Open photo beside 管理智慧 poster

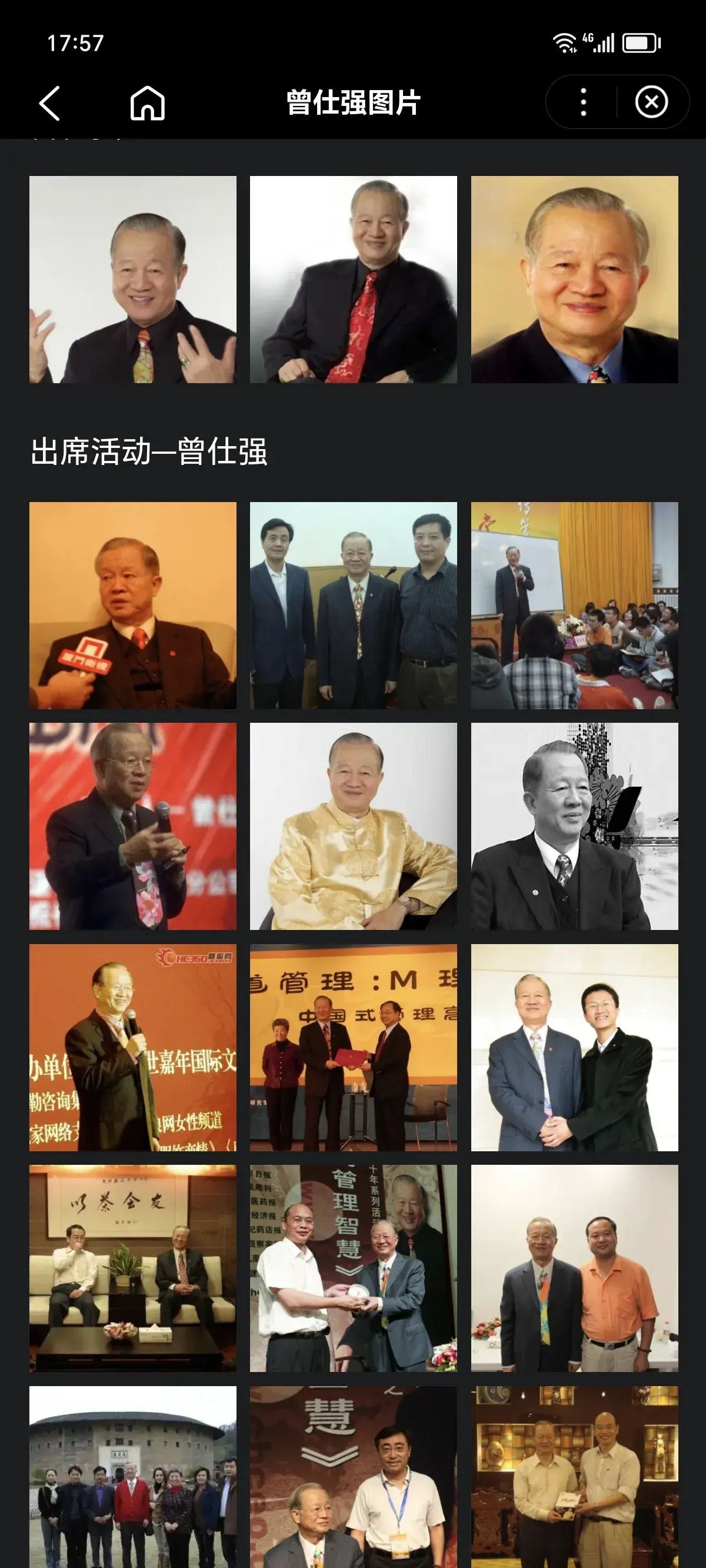click(353, 1268)
